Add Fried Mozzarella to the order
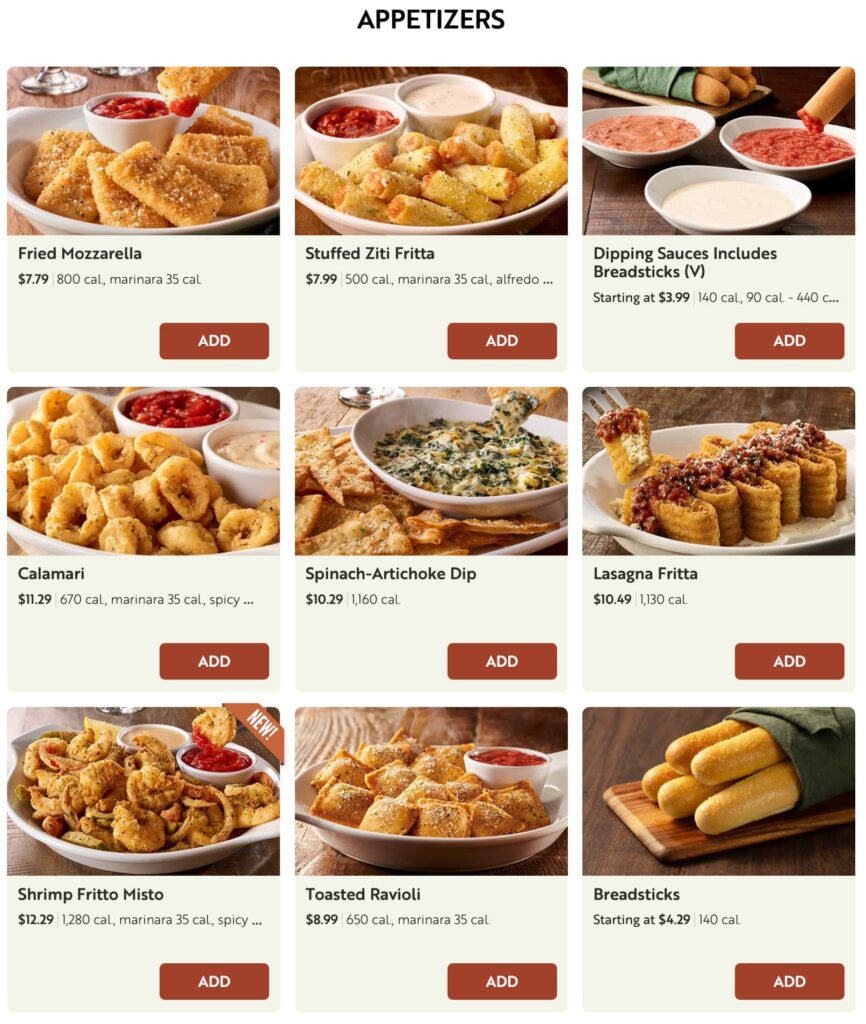Image resolution: width=866 pixels, height=1024 pixels. (x=214, y=340)
